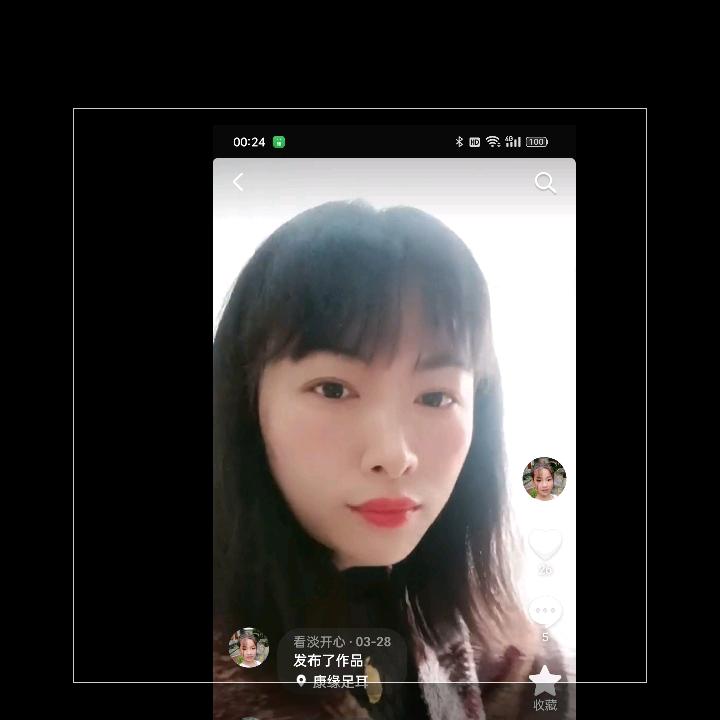
Task: Open the creator's avatar above the heart
Action: coord(544,479)
